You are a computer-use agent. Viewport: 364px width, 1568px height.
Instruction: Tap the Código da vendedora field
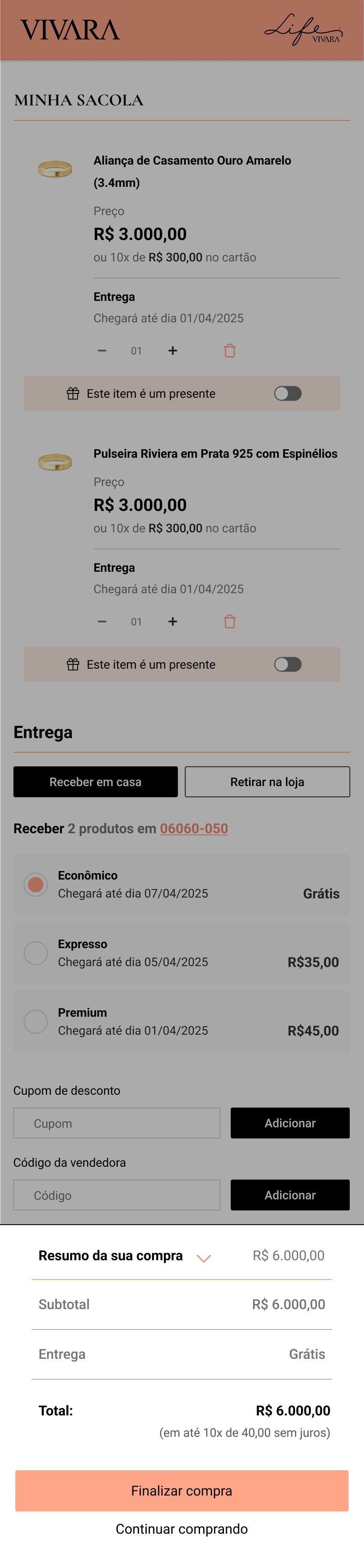click(x=116, y=1195)
